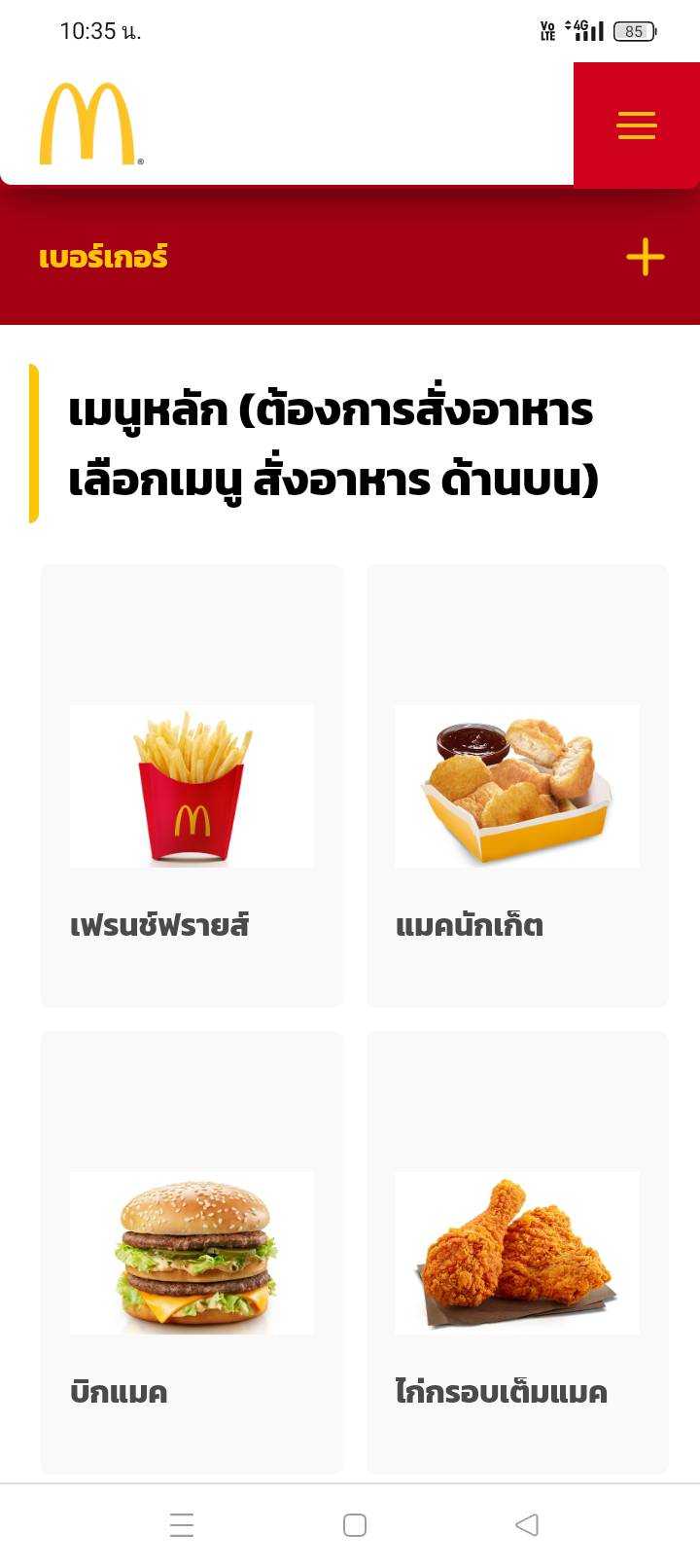Tap the McDonald's logo to go home
Image resolution: width=700 pixels, height=1568 pixels.
pos(89,124)
